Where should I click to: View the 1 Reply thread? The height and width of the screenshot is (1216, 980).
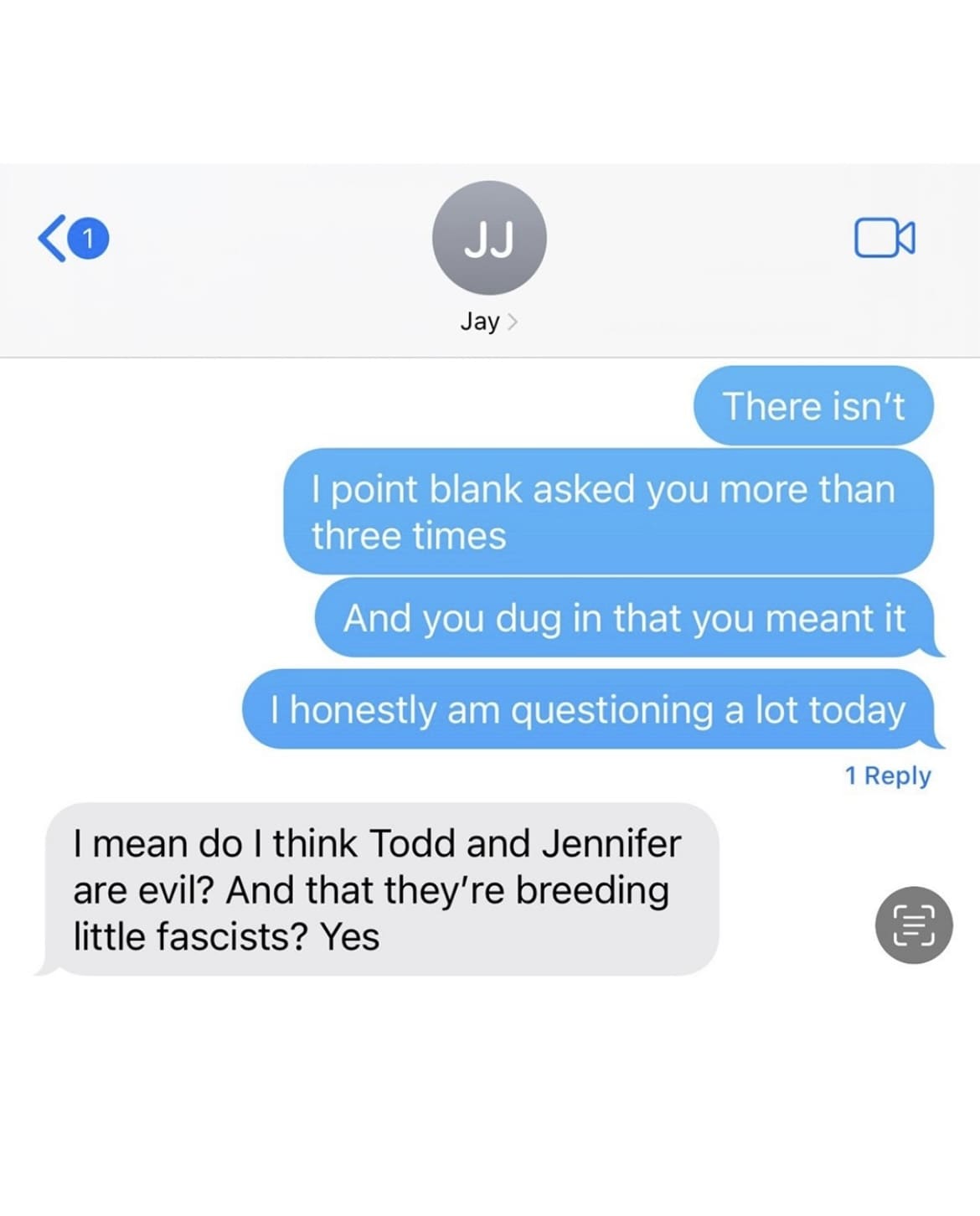click(887, 775)
